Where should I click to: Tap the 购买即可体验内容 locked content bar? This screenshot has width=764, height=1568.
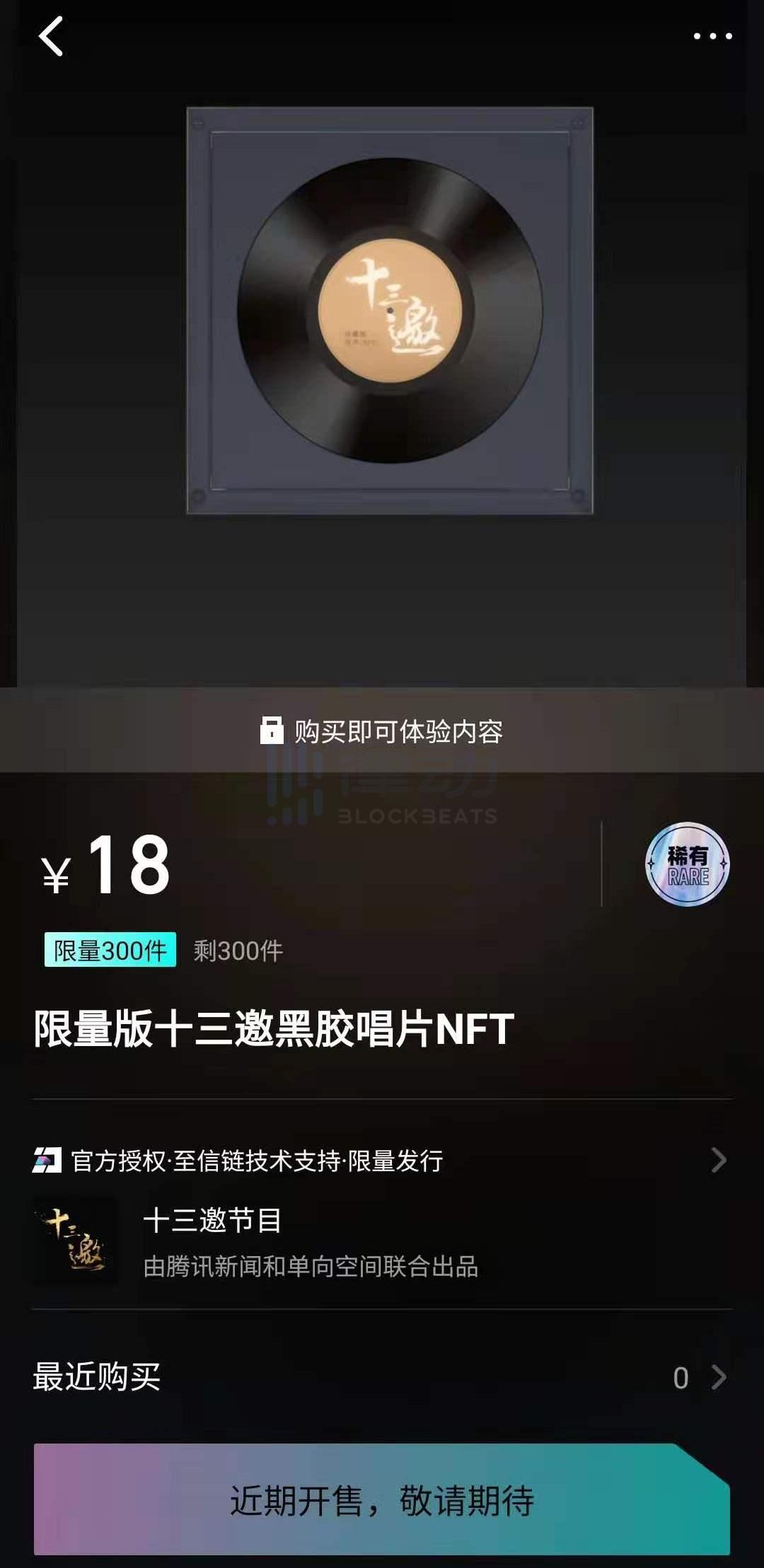[382, 731]
